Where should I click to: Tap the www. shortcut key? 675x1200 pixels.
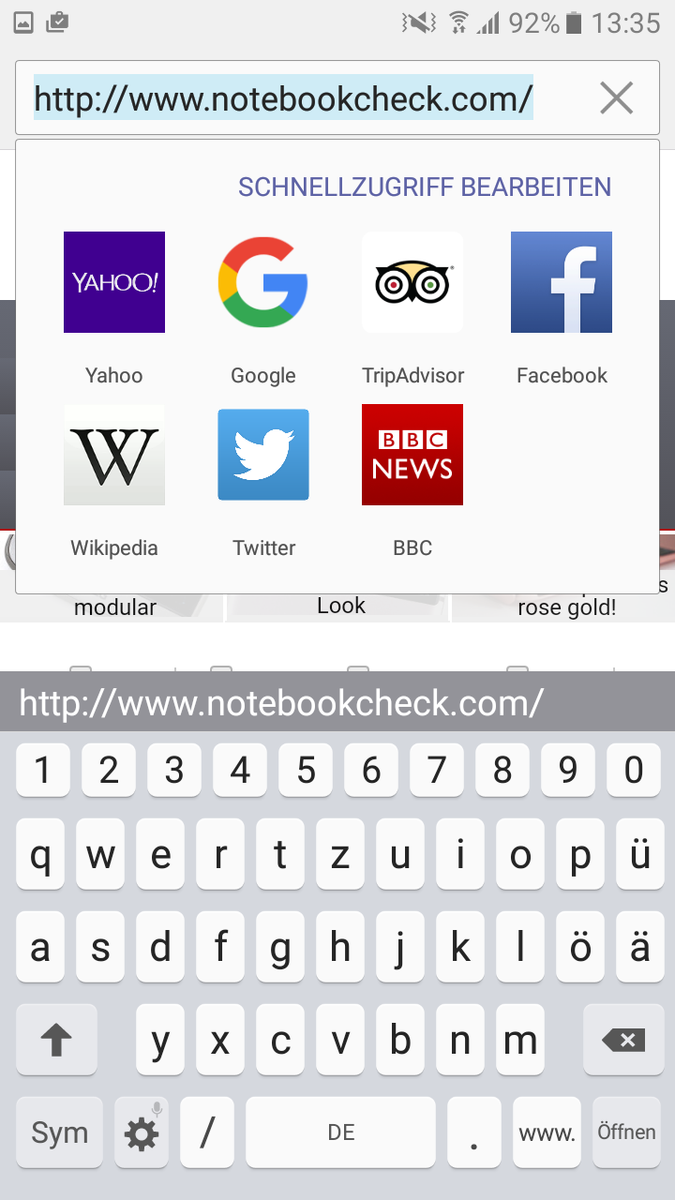[547, 1132]
